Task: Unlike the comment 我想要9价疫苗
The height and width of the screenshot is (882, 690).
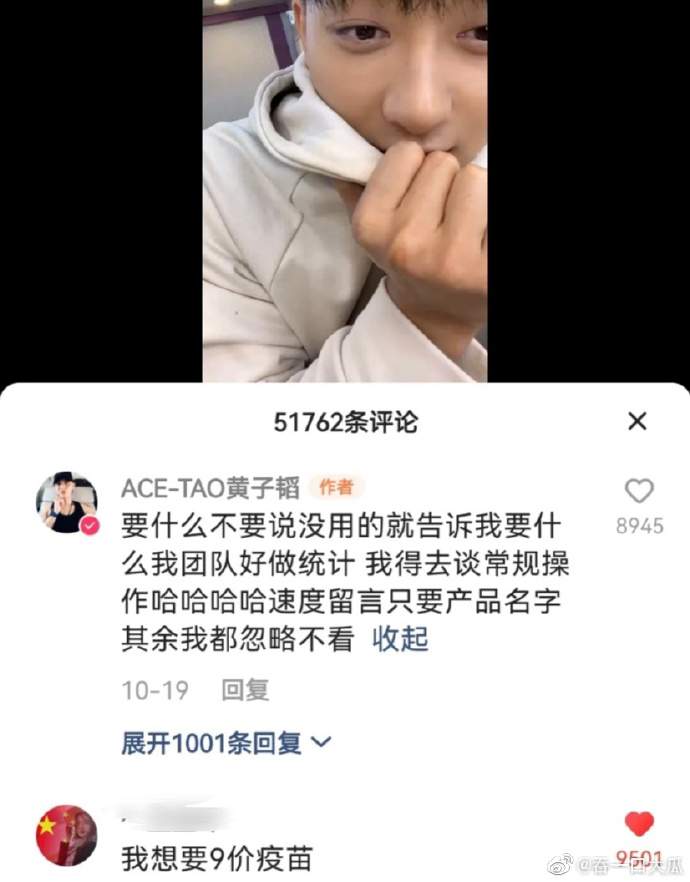Action: pos(638,825)
